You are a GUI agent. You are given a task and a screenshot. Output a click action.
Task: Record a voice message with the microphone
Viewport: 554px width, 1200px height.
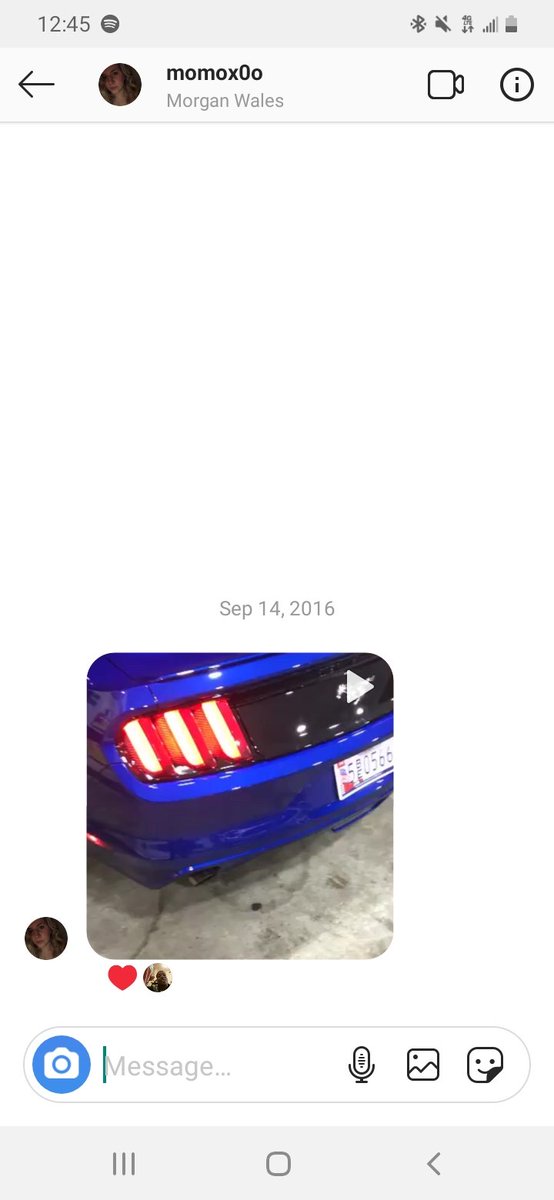point(361,1065)
